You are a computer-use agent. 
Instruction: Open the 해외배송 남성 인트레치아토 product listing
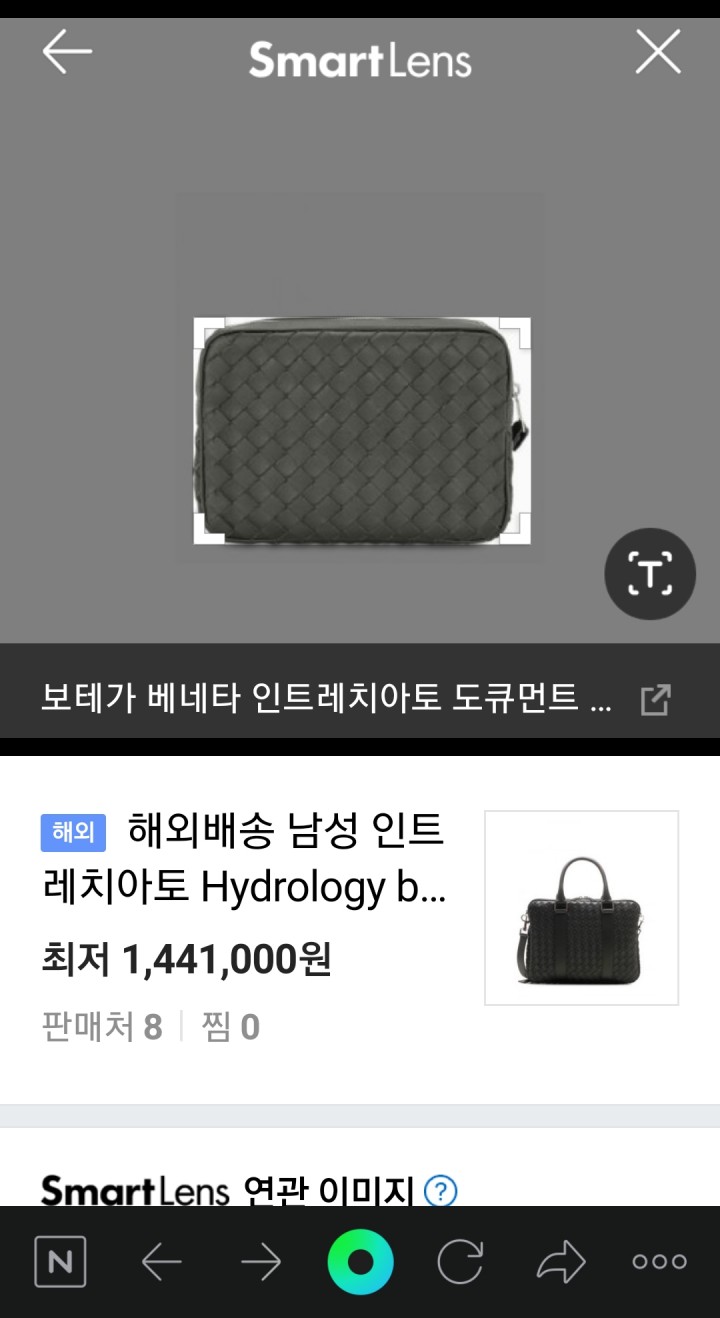coord(244,858)
